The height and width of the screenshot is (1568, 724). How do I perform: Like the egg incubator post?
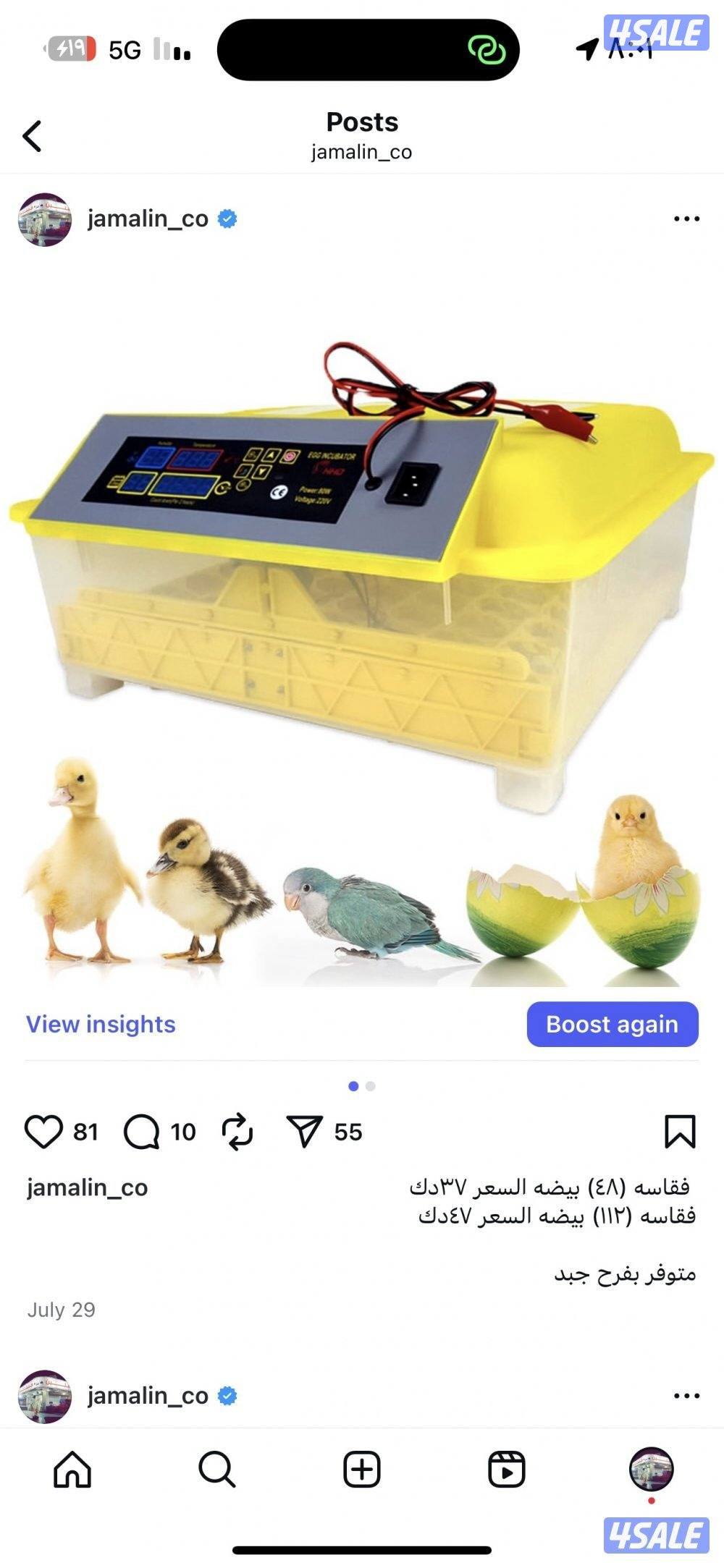click(43, 1132)
